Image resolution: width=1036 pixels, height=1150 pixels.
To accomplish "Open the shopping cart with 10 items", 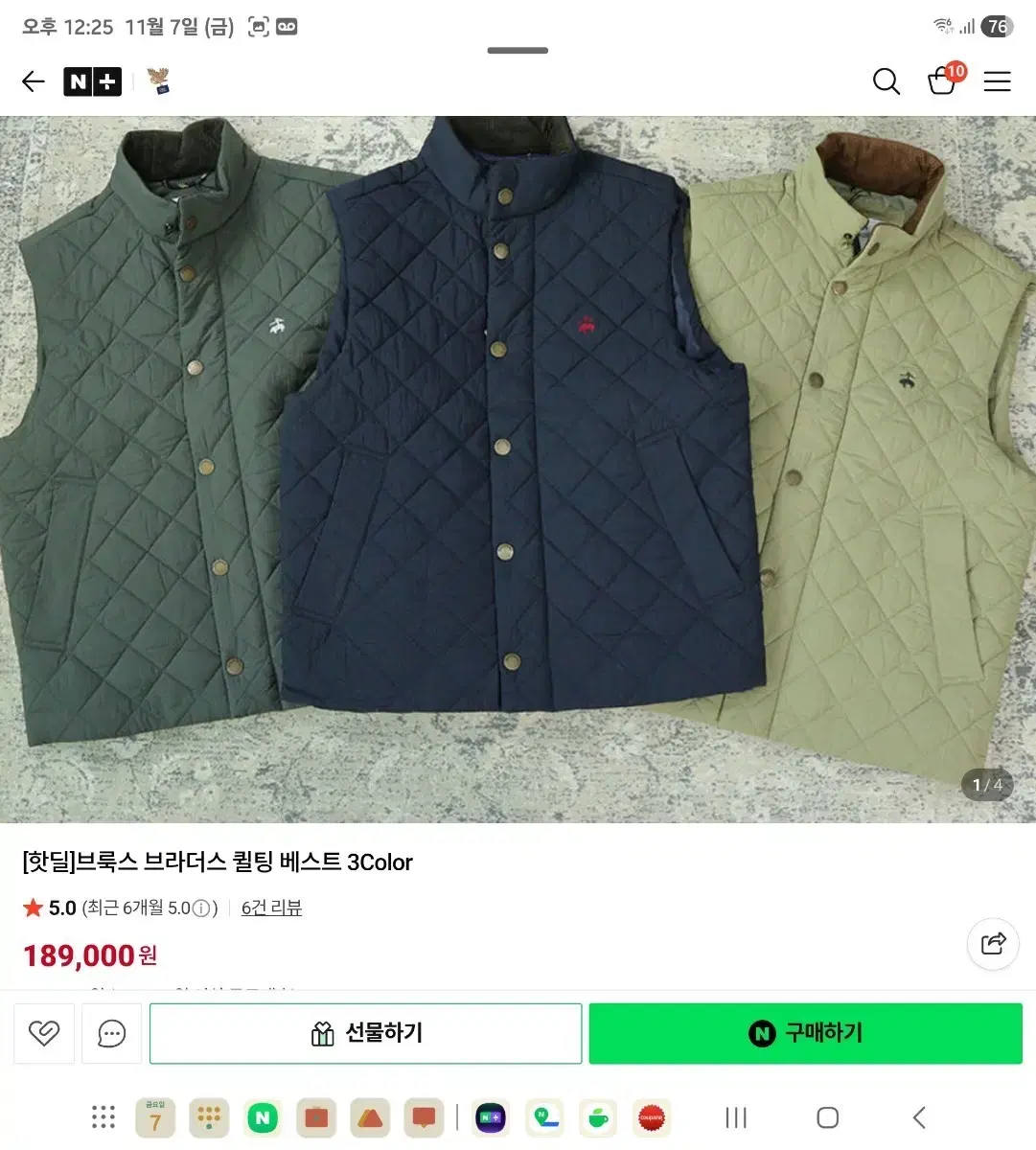I will pos(941,83).
